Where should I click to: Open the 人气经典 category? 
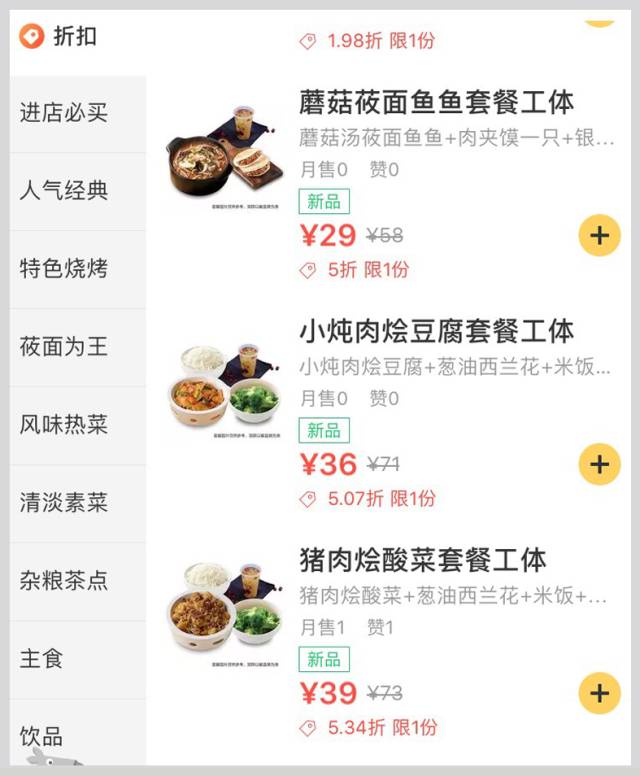pyautogui.click(x=64, y=190)
